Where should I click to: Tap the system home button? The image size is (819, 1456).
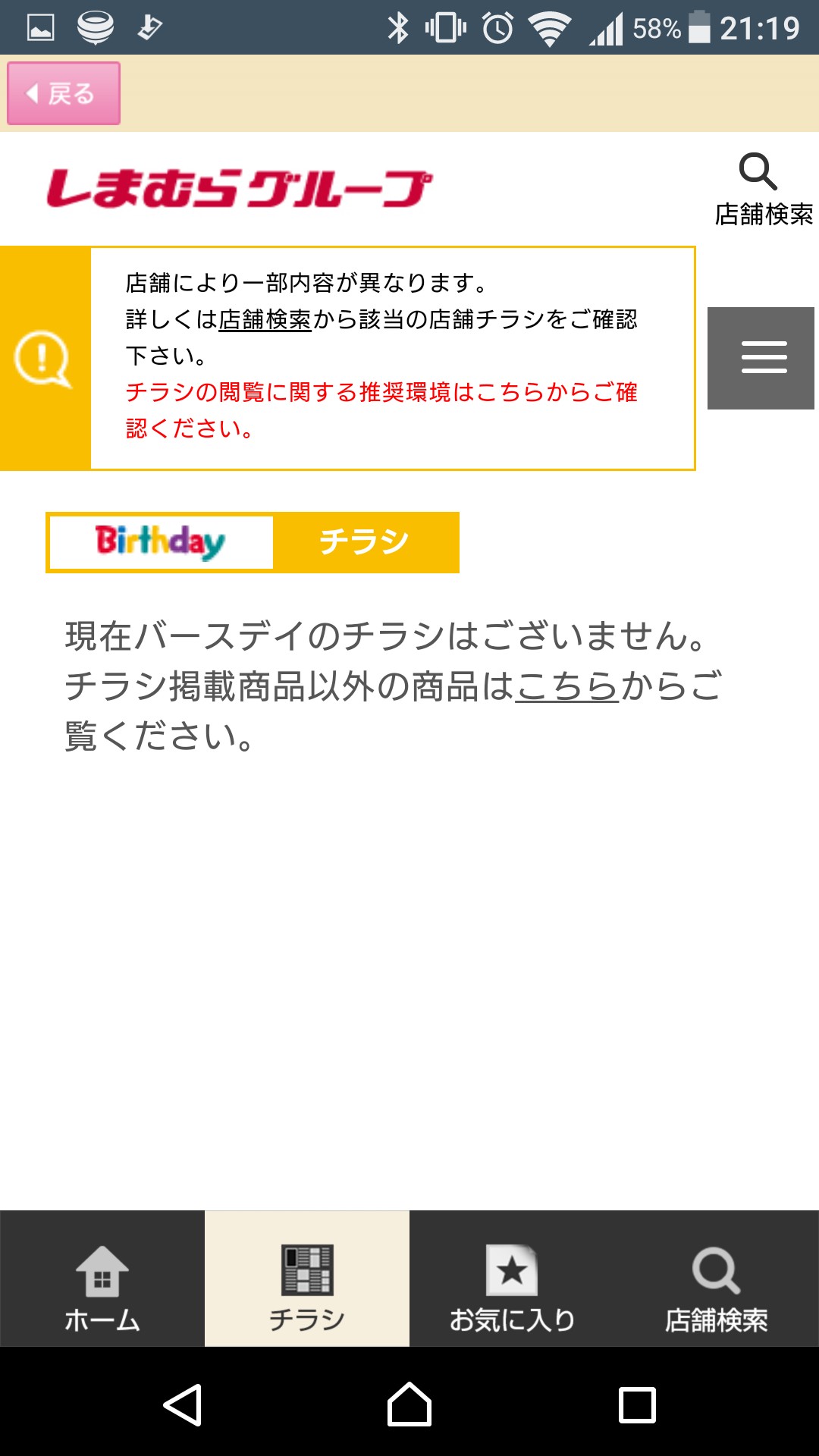409,1404
